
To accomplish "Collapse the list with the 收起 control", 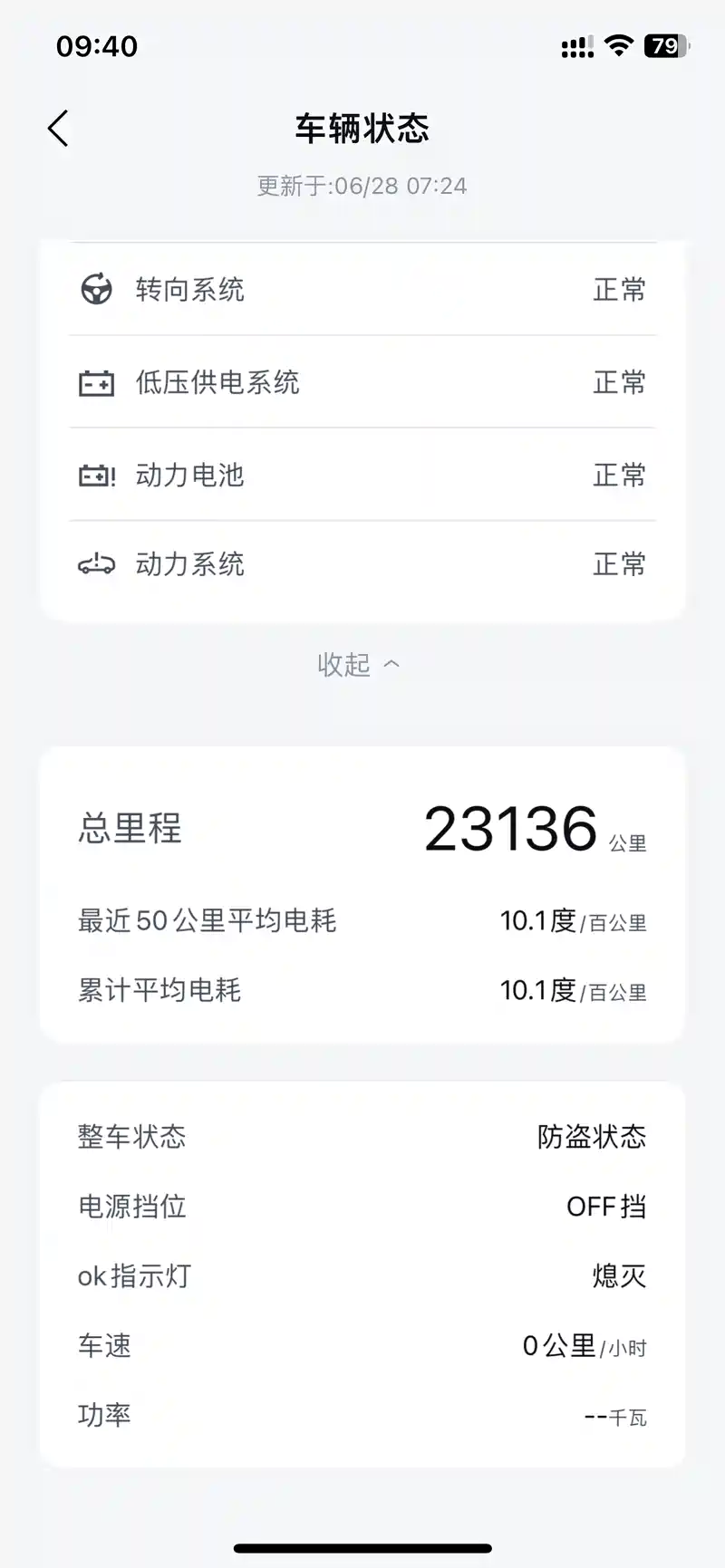I will coord(359,665).
